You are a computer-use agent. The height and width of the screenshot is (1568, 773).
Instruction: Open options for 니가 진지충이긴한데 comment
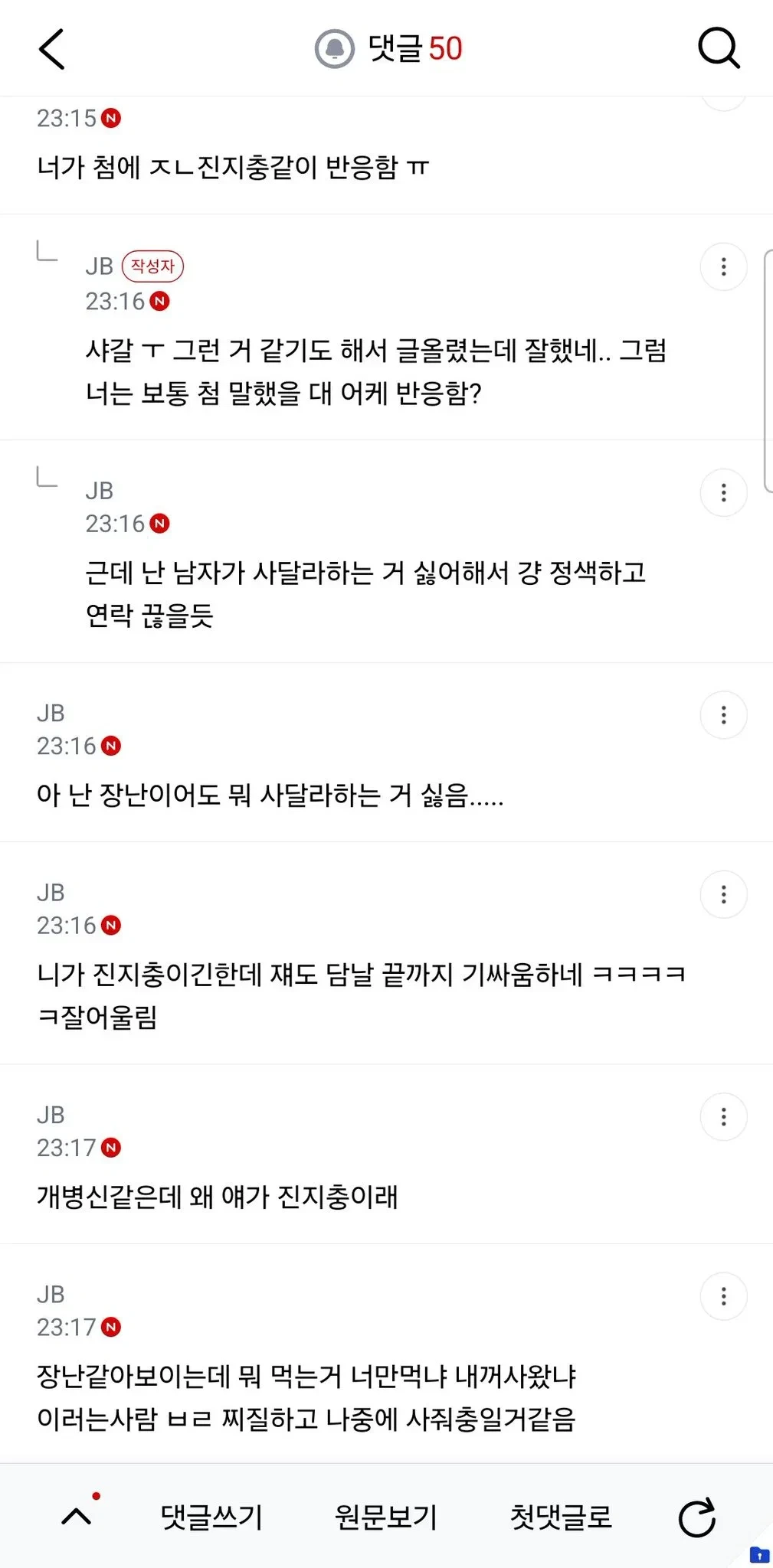coord(723,894)
